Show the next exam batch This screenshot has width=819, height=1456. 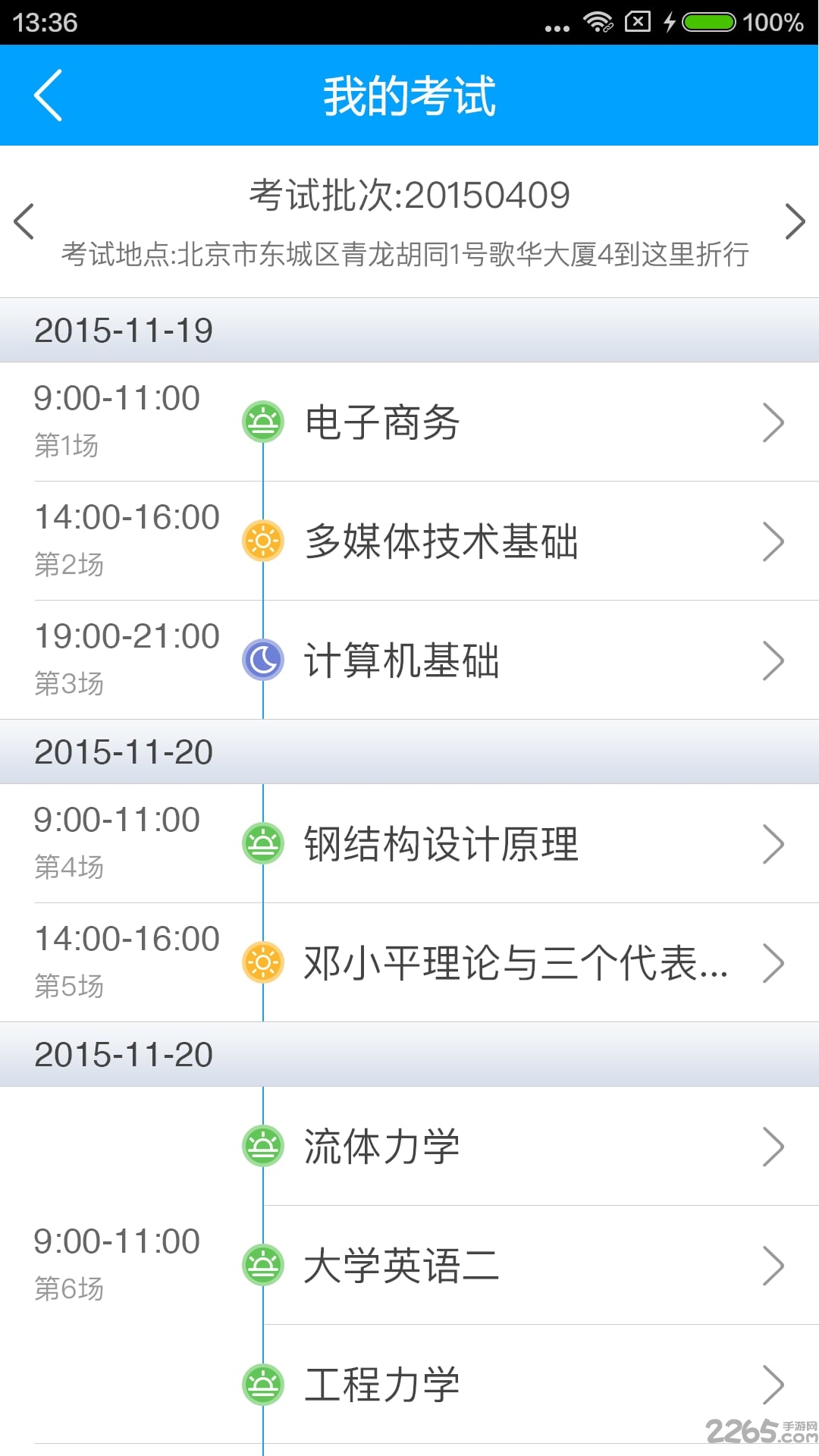point(795,221)
